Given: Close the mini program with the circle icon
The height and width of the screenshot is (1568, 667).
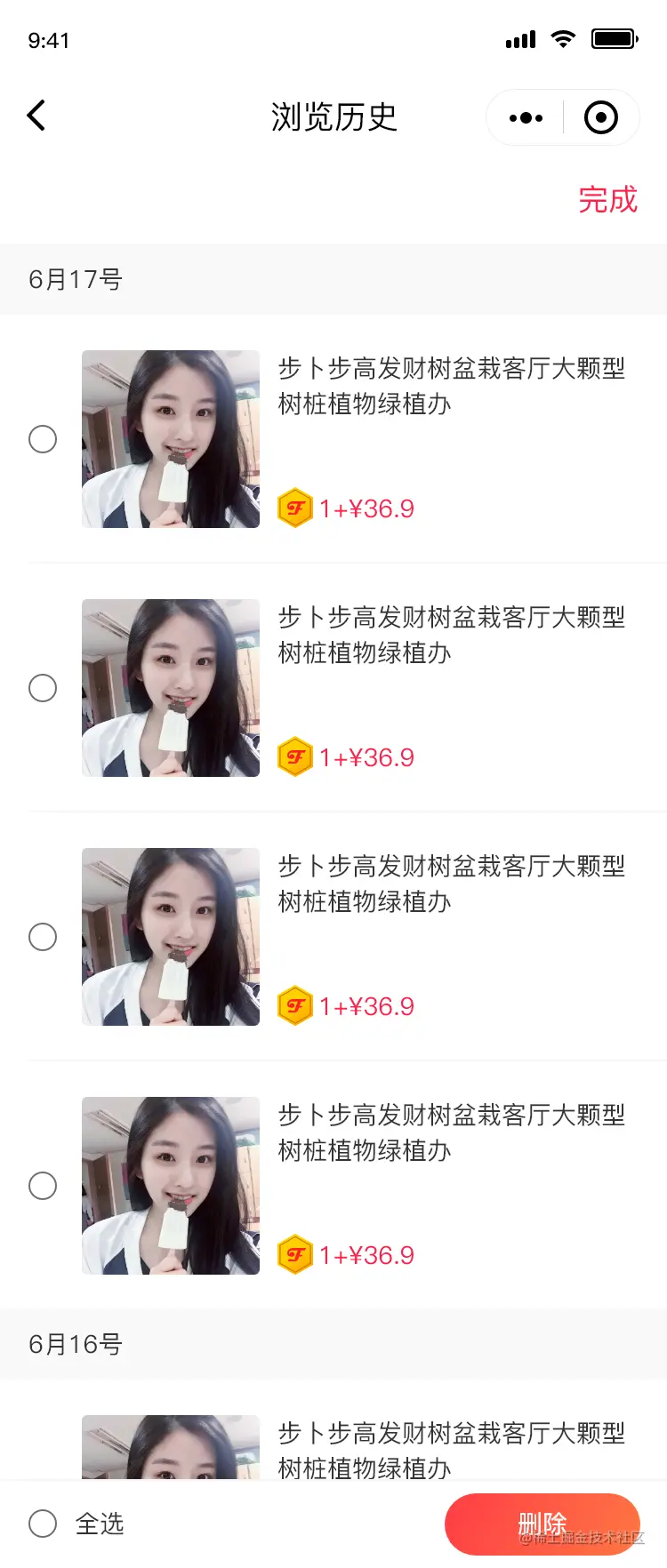Looking at the screenshot, I should (x=600, y=117).
